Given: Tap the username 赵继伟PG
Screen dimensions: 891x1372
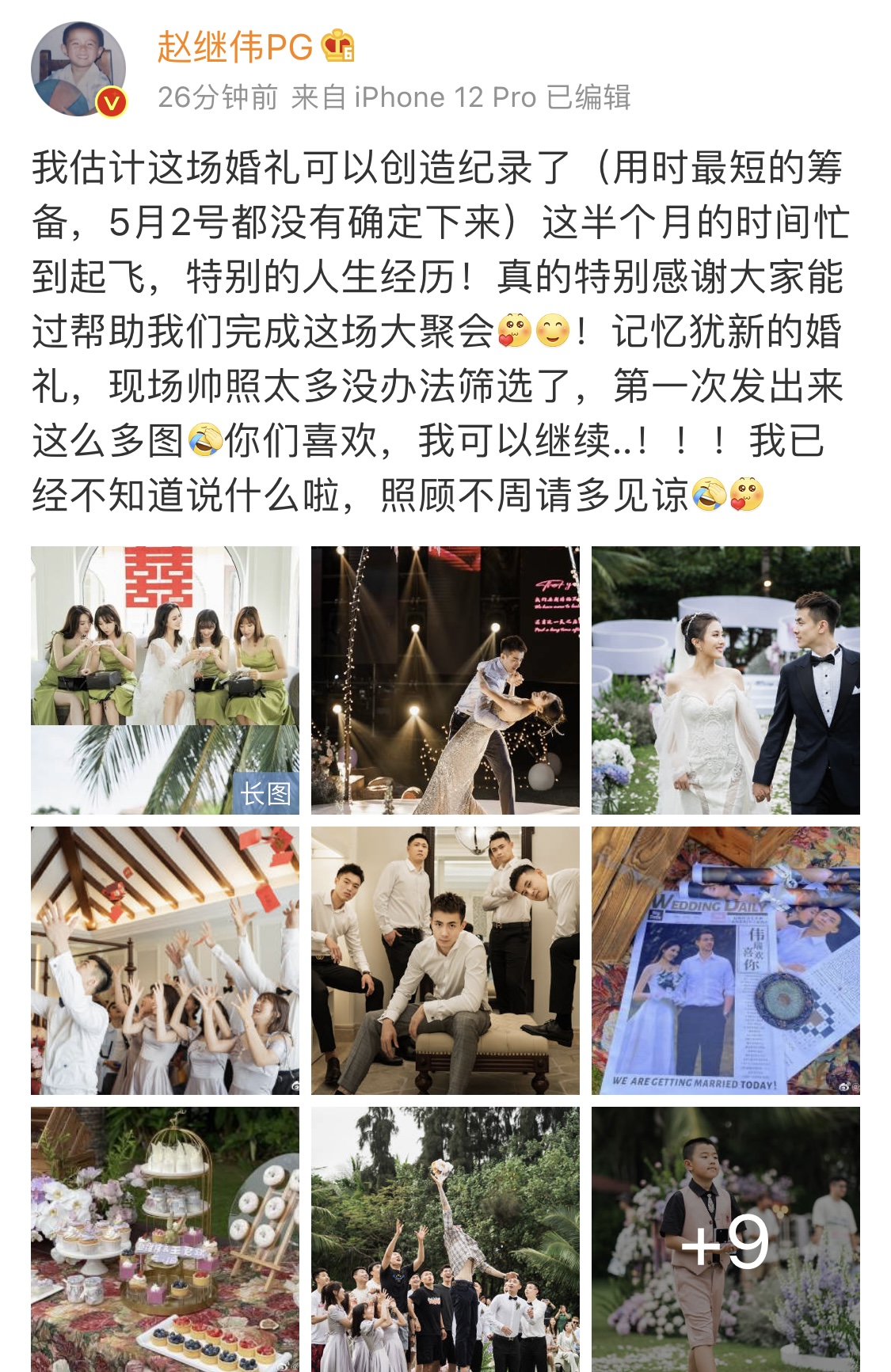Looking at the screenshot, I should pos(235,47).
